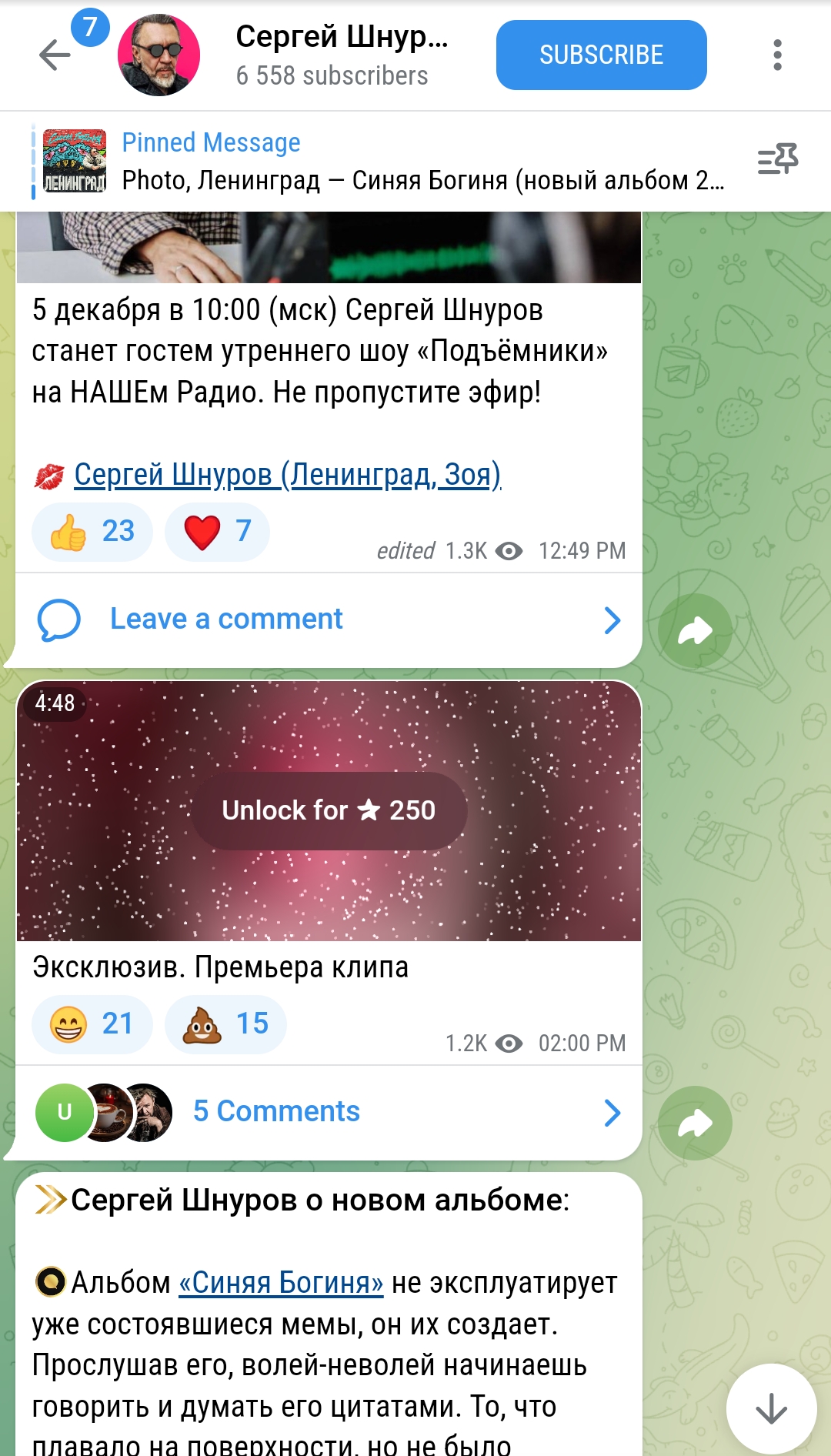Show the pinned messages list icon
The image size is (831, 1456).
[777, 159]
